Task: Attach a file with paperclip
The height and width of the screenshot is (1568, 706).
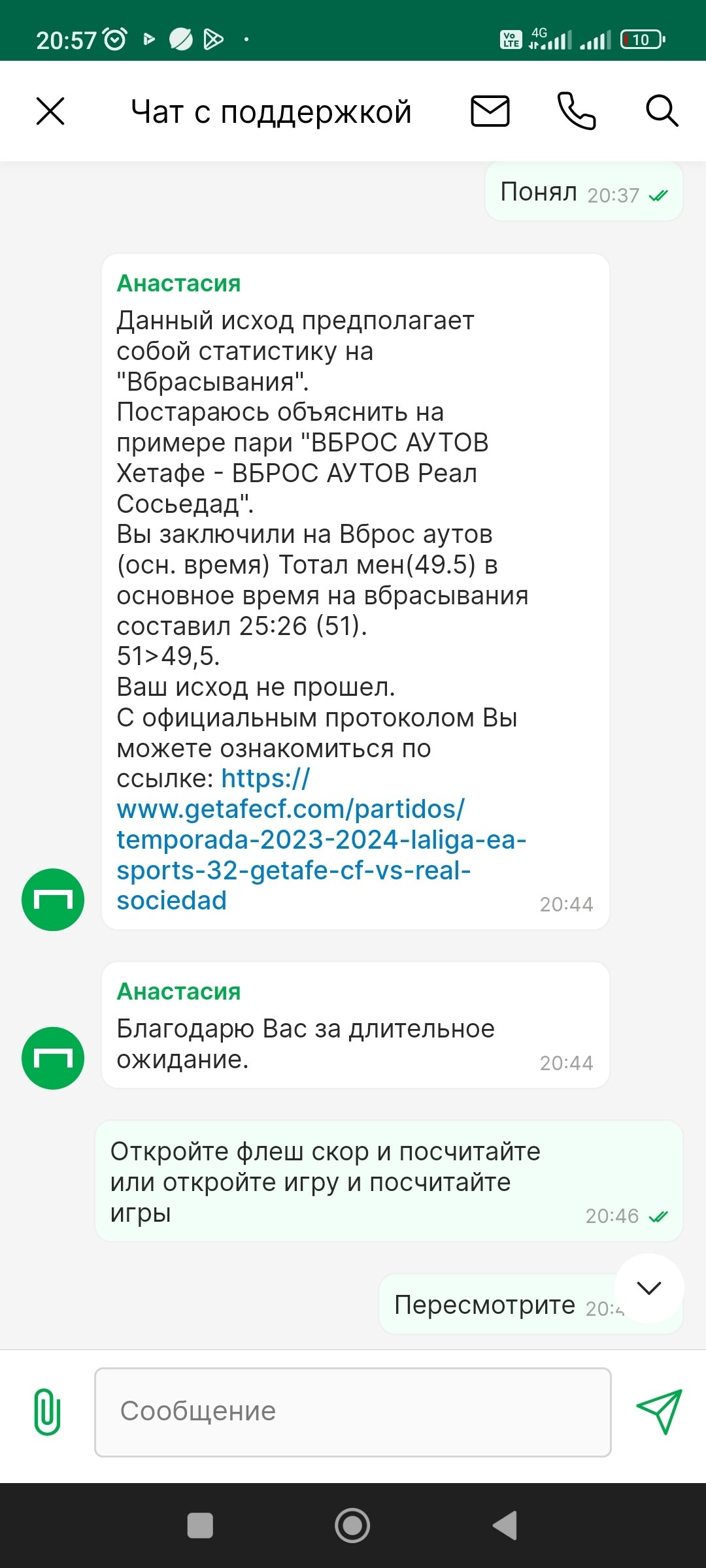Action: pyautogui.click(x=47, y=1411)
